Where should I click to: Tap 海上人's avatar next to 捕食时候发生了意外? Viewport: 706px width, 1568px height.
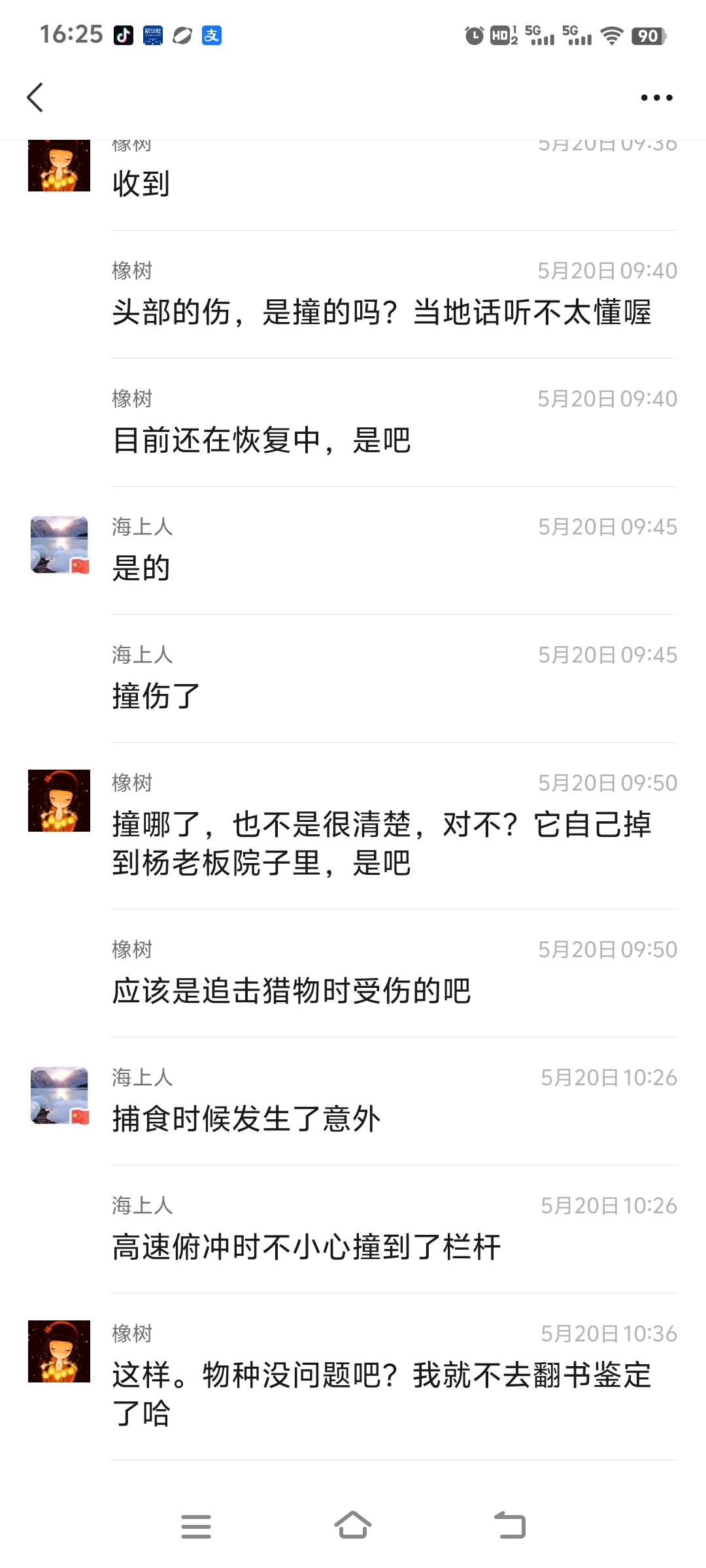tap(59, 1095)
